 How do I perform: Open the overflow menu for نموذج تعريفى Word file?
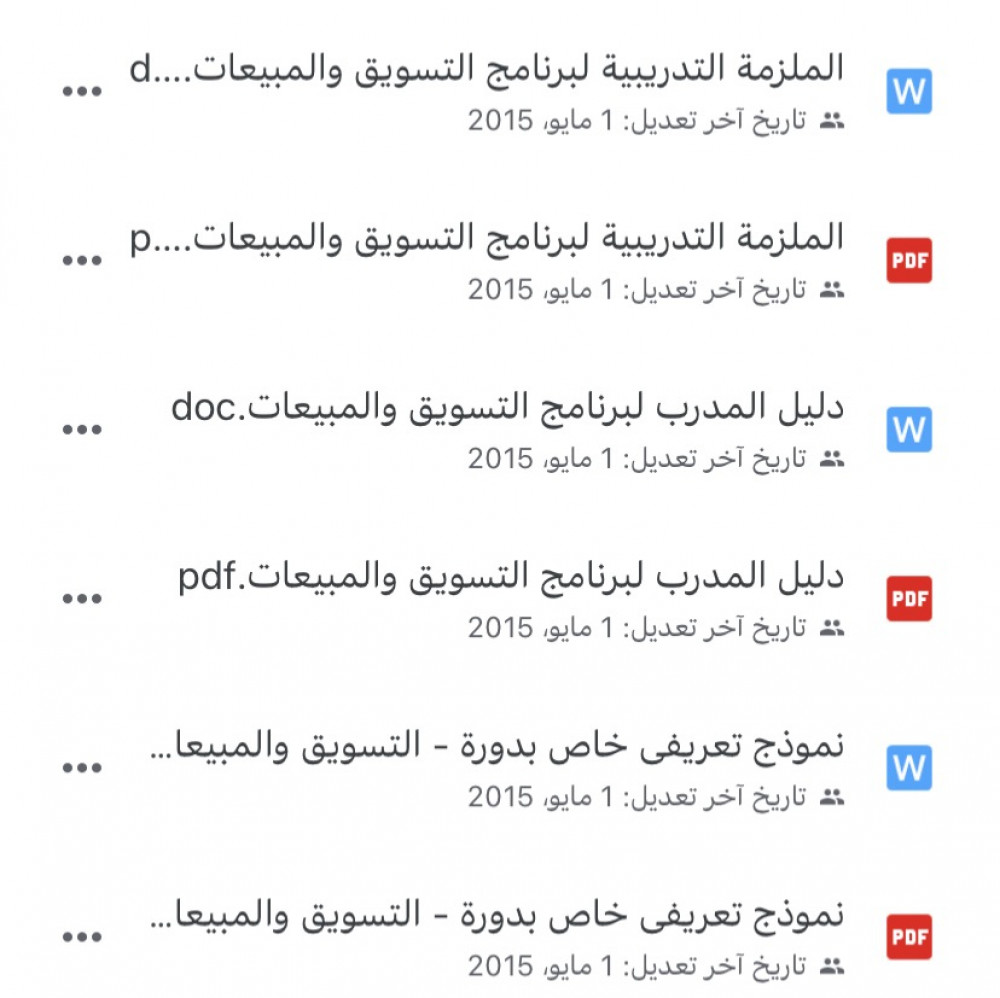click(x=82, y=768)
